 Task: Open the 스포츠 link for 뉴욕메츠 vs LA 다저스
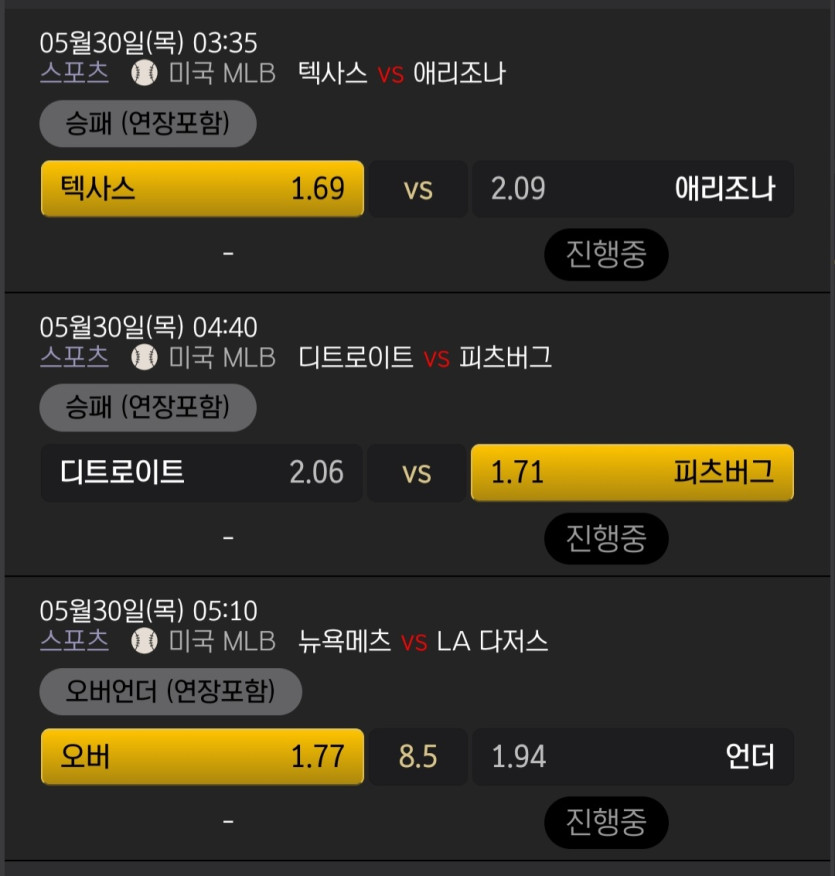74,641
